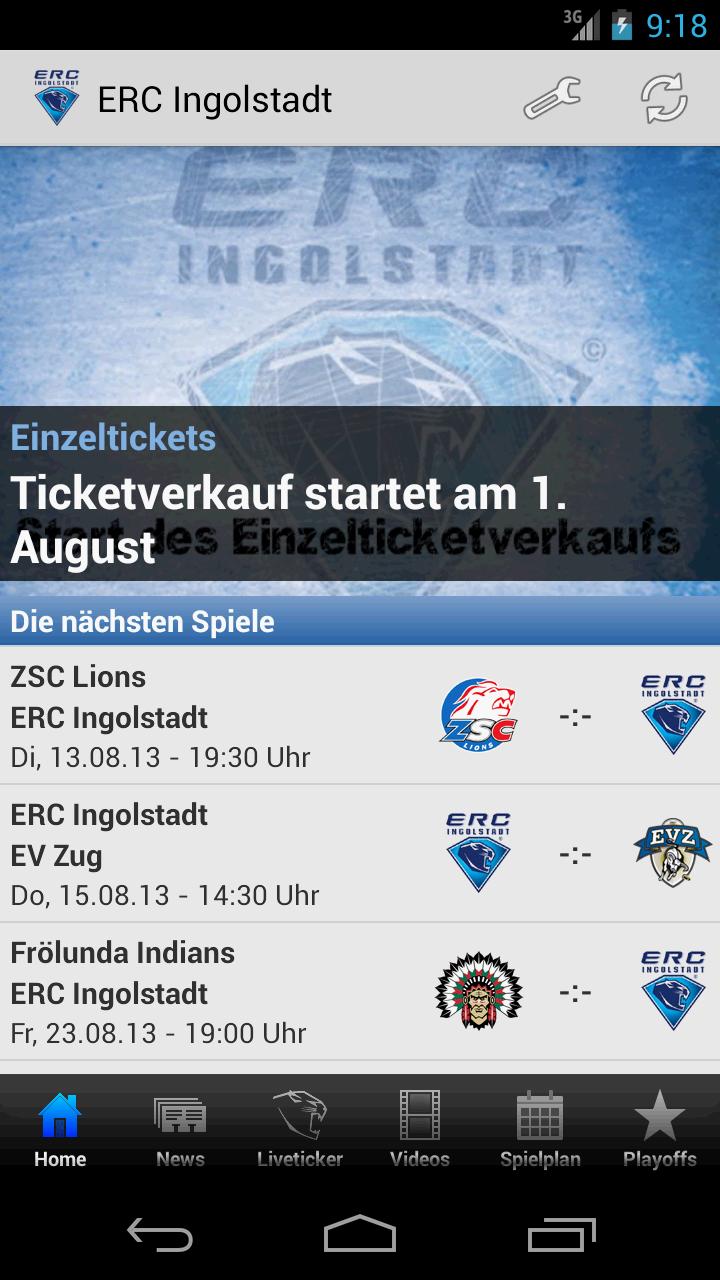Open app settings via the wrench icon

(553, 98)
